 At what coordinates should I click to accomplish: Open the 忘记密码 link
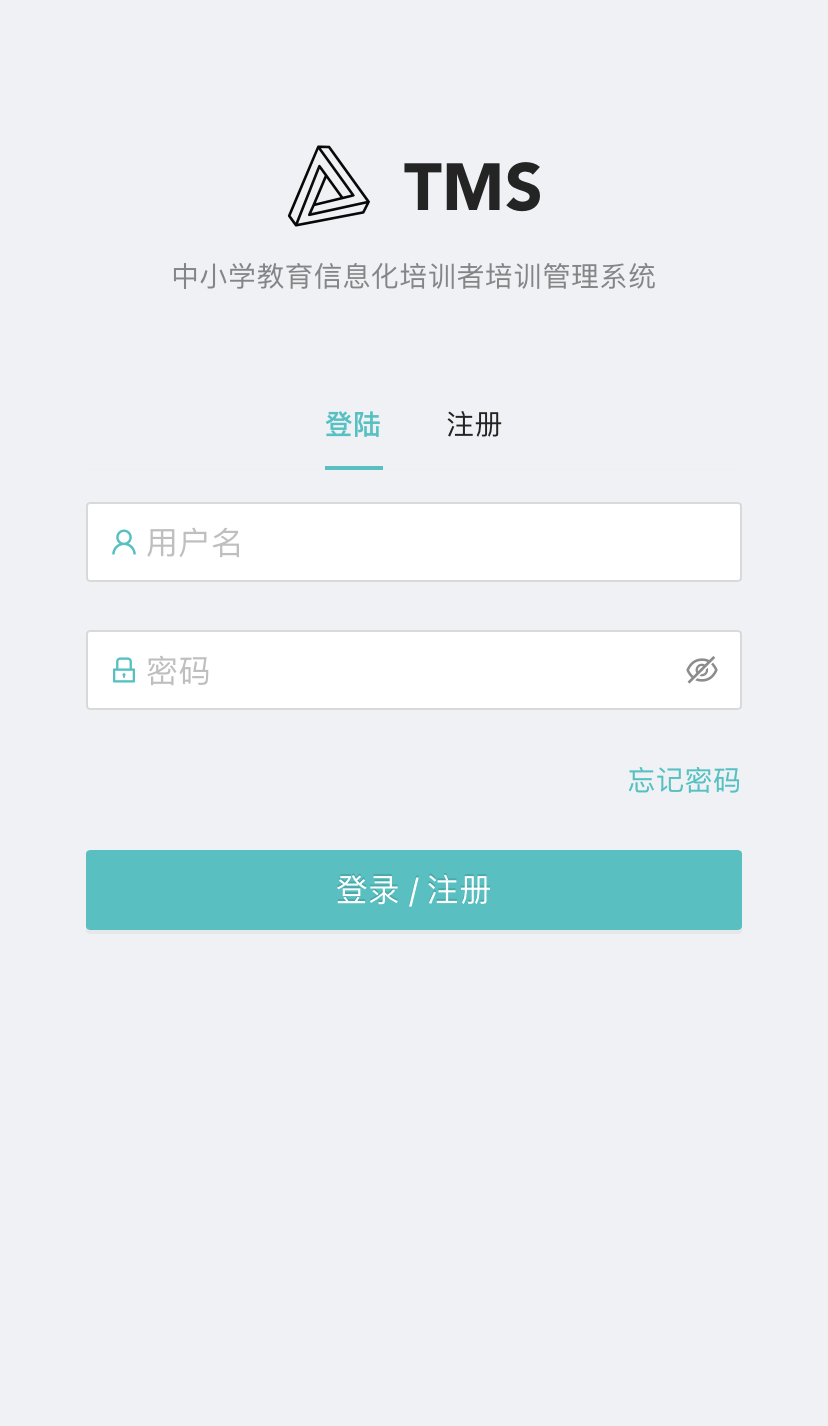pos(683,781)
